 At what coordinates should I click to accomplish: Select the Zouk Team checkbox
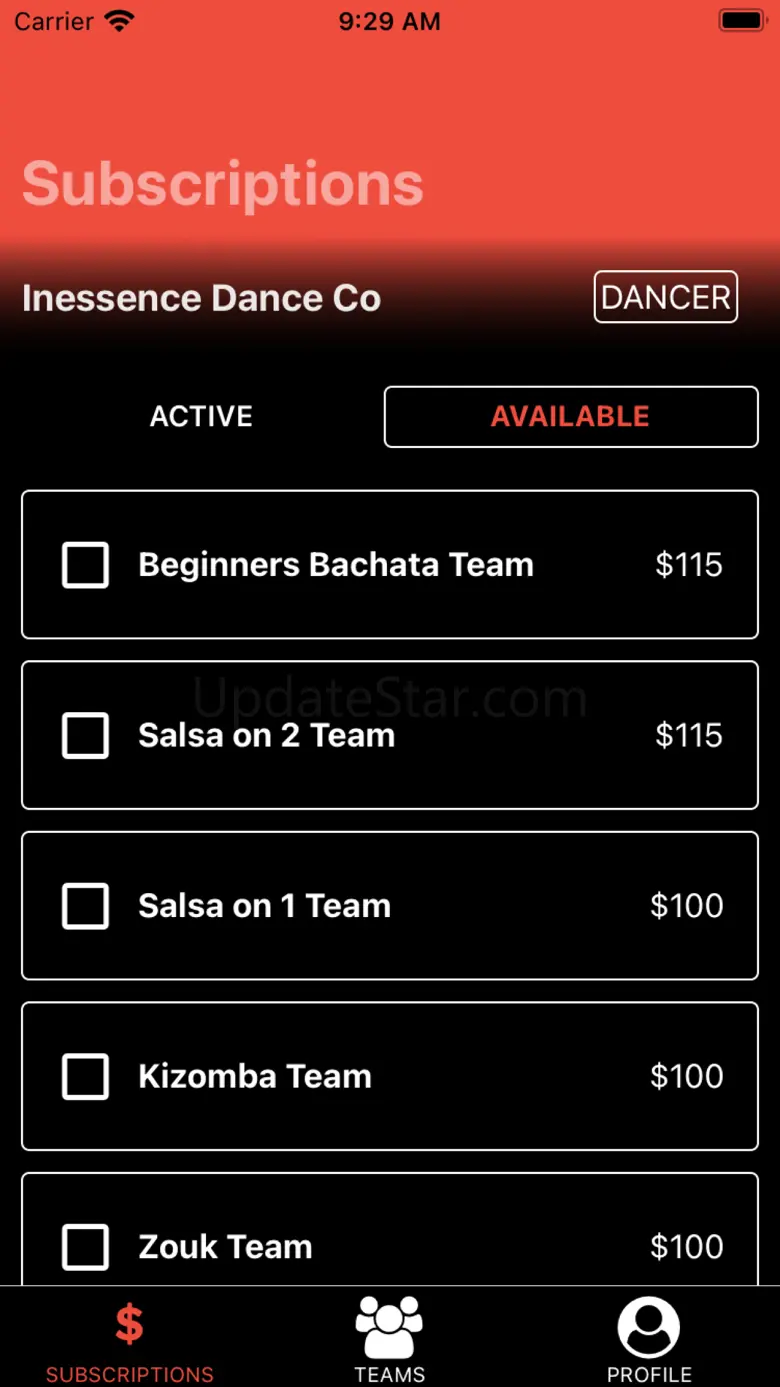pyautogui.click(x=86, y=1247)
